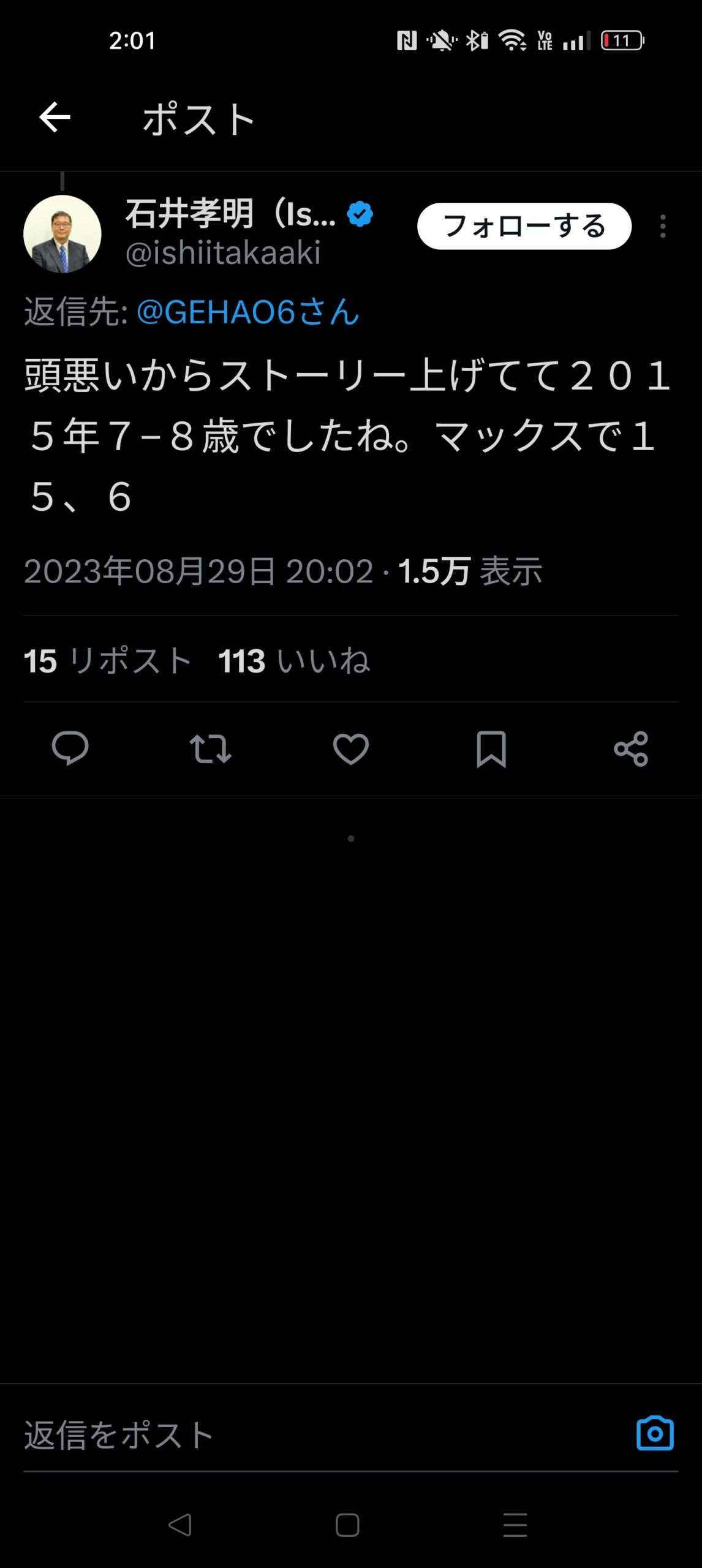
Task: Focus the 返信をポスト reply field
Action: pyautogui.click(x=306, y=1435)
